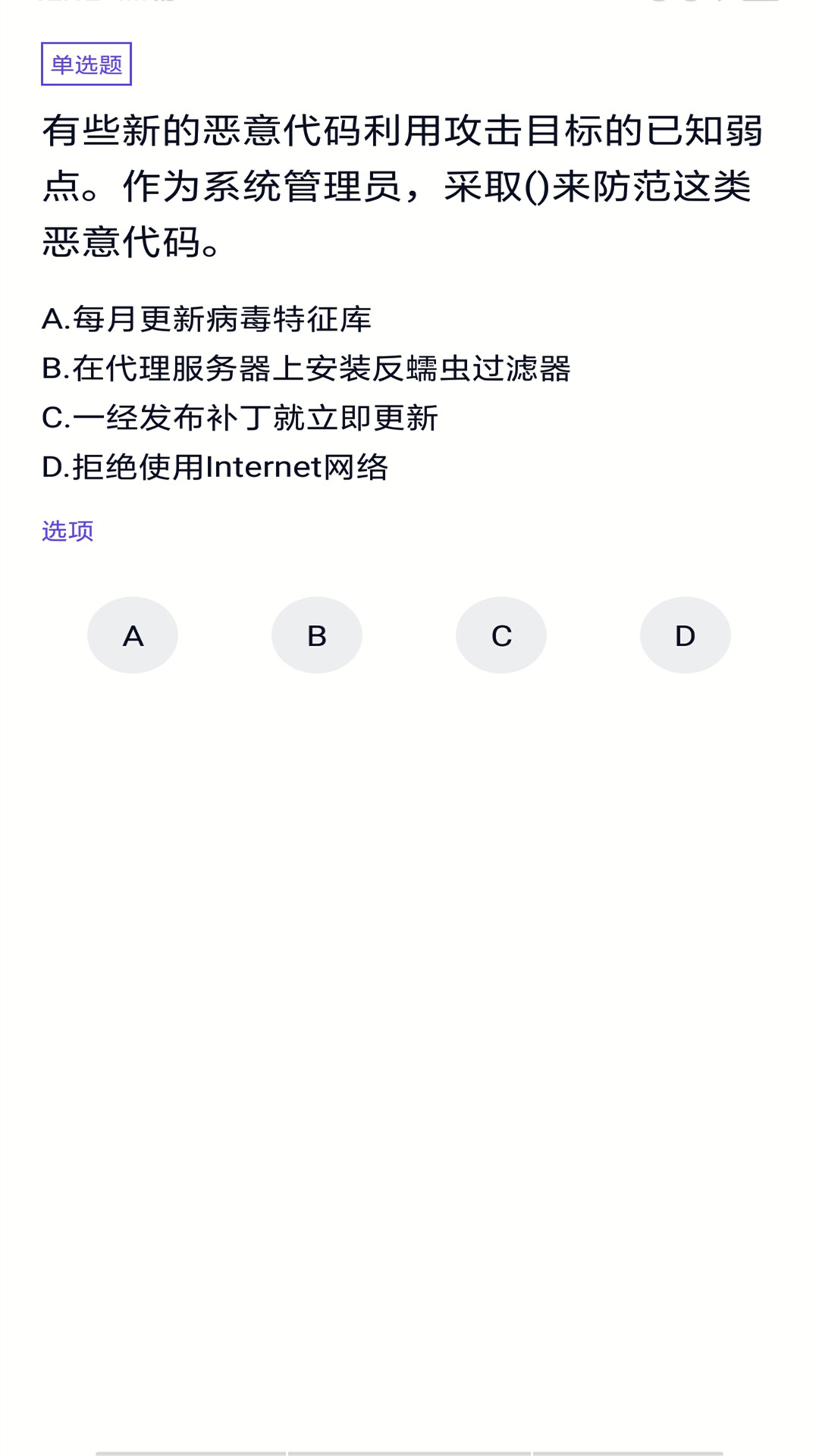Tap option text 一经发布补丁就立即更新

(x=243, y=417)
